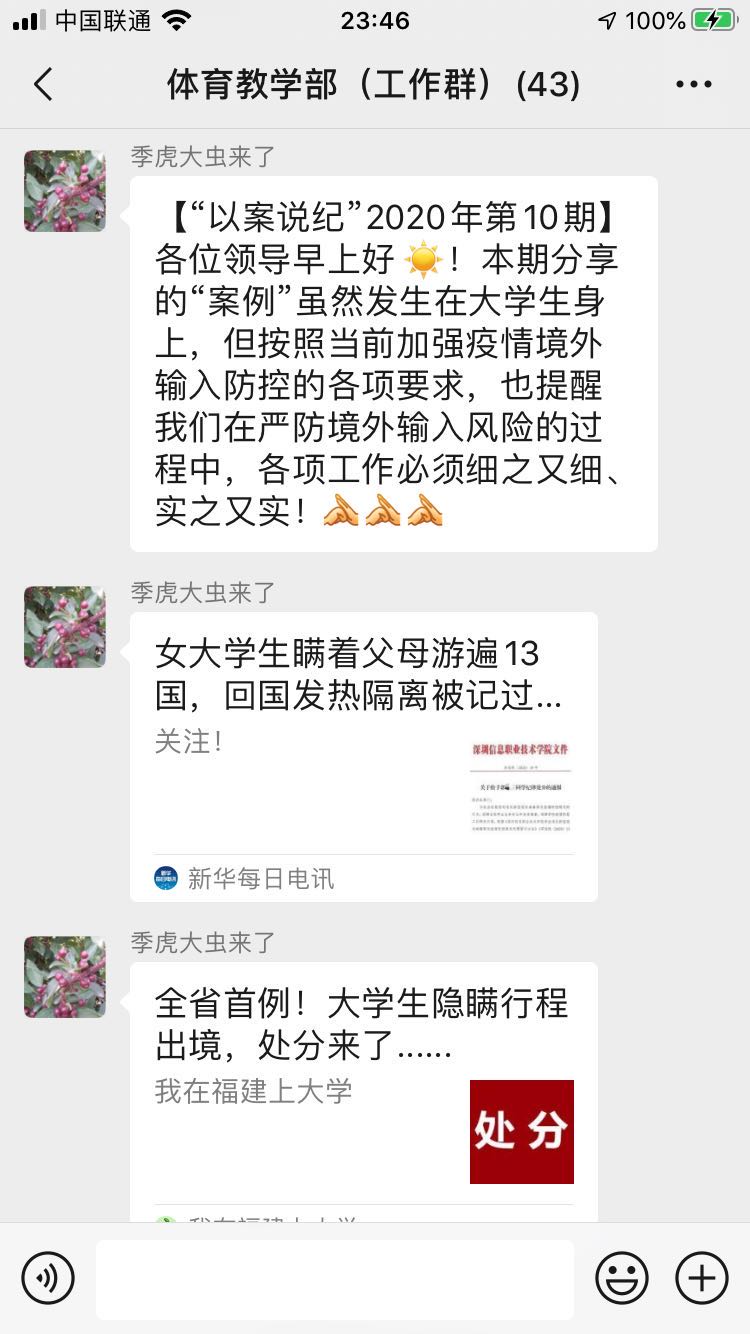Tap the message text field
This screenshot has height=1334, width=750.
coord(335,1279)
